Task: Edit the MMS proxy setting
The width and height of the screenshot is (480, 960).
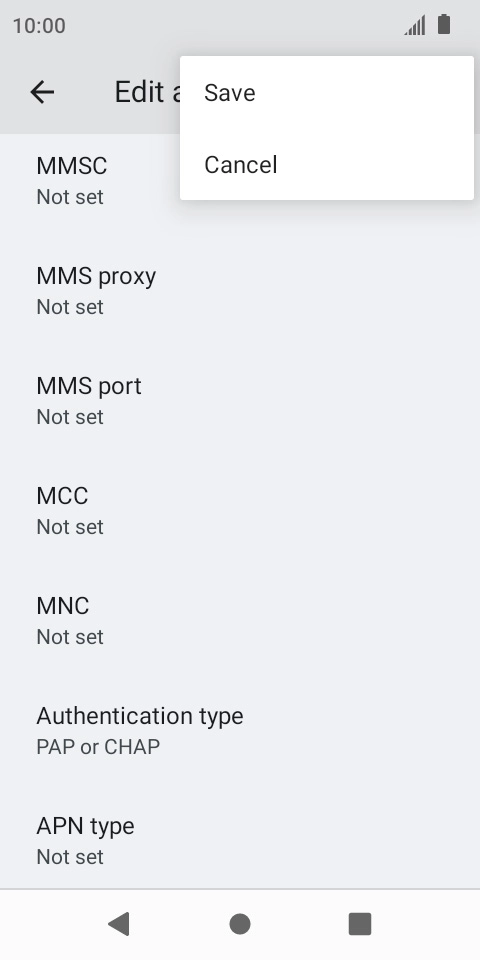Action: [x=240, y=291]
